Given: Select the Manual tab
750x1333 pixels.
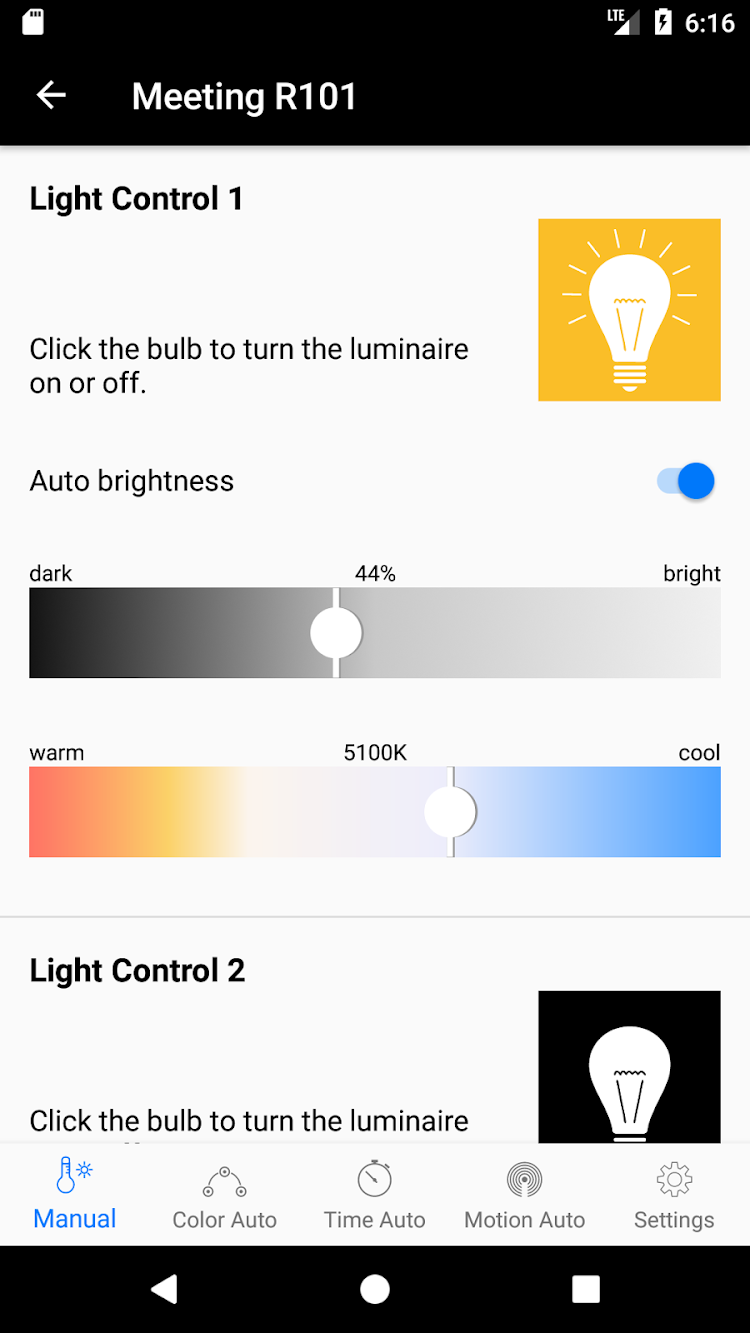Looking at the screenshot, I should pyautogui.click(x=75, y=1194).
